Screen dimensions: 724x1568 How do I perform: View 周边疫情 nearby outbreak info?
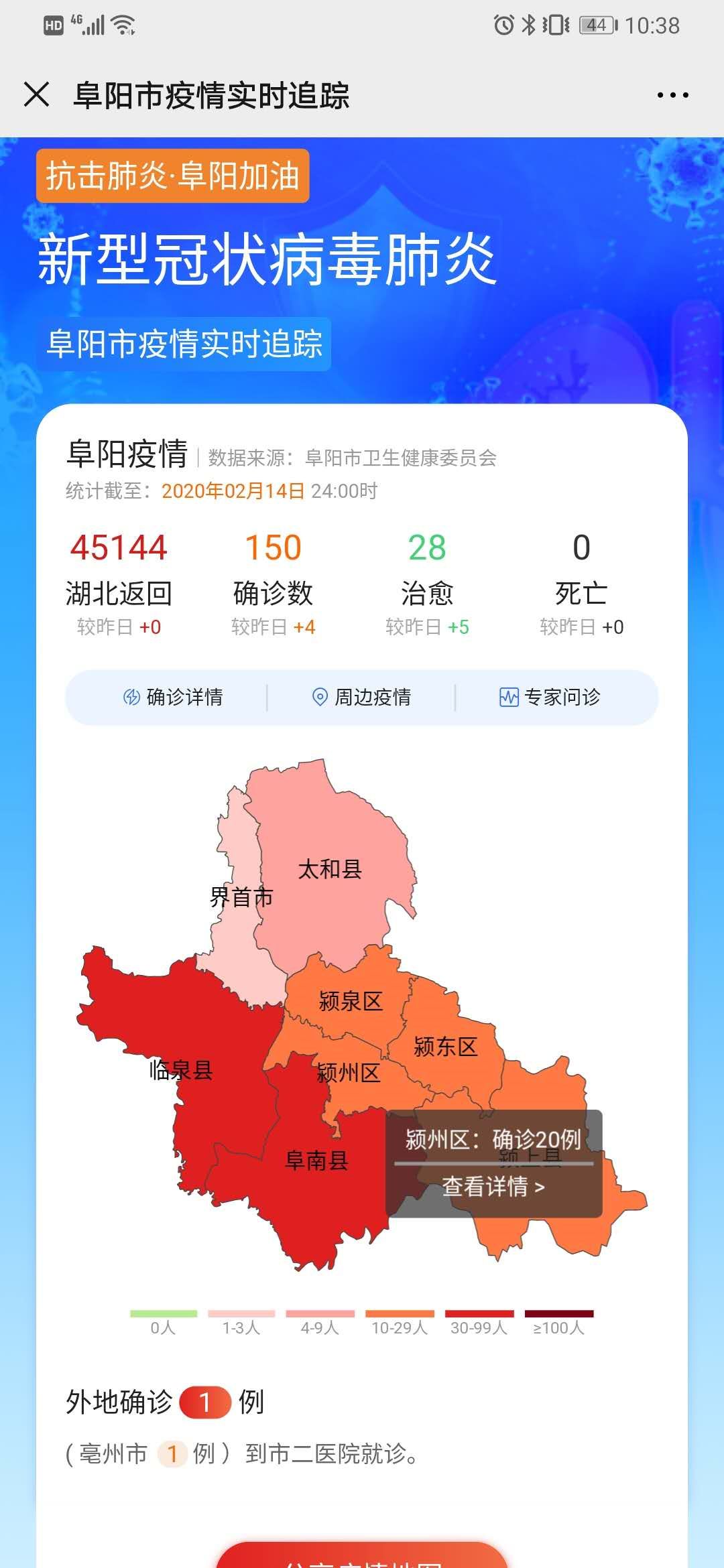pos(362,698)
